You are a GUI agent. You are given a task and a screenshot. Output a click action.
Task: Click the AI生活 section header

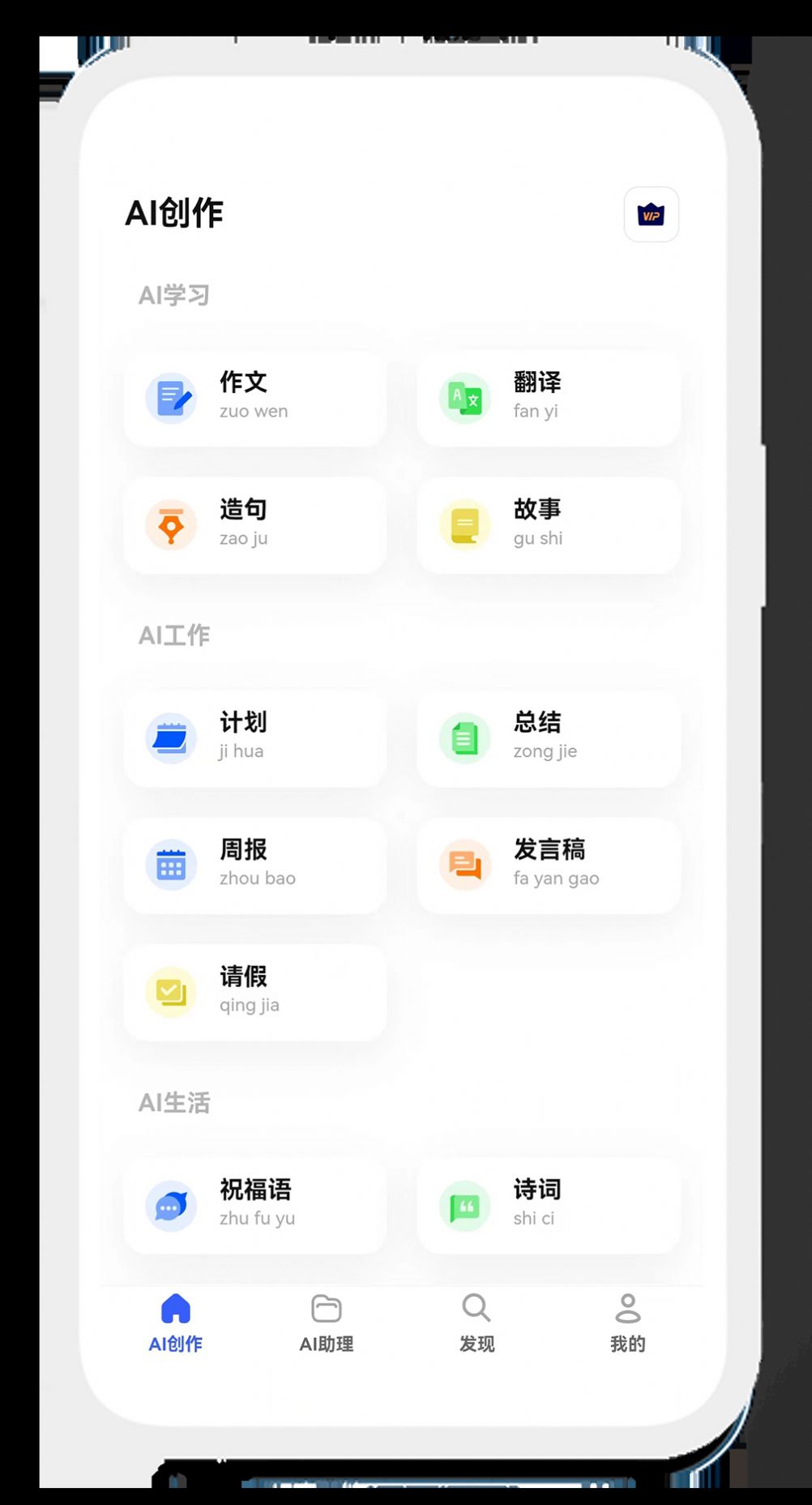174,1102
